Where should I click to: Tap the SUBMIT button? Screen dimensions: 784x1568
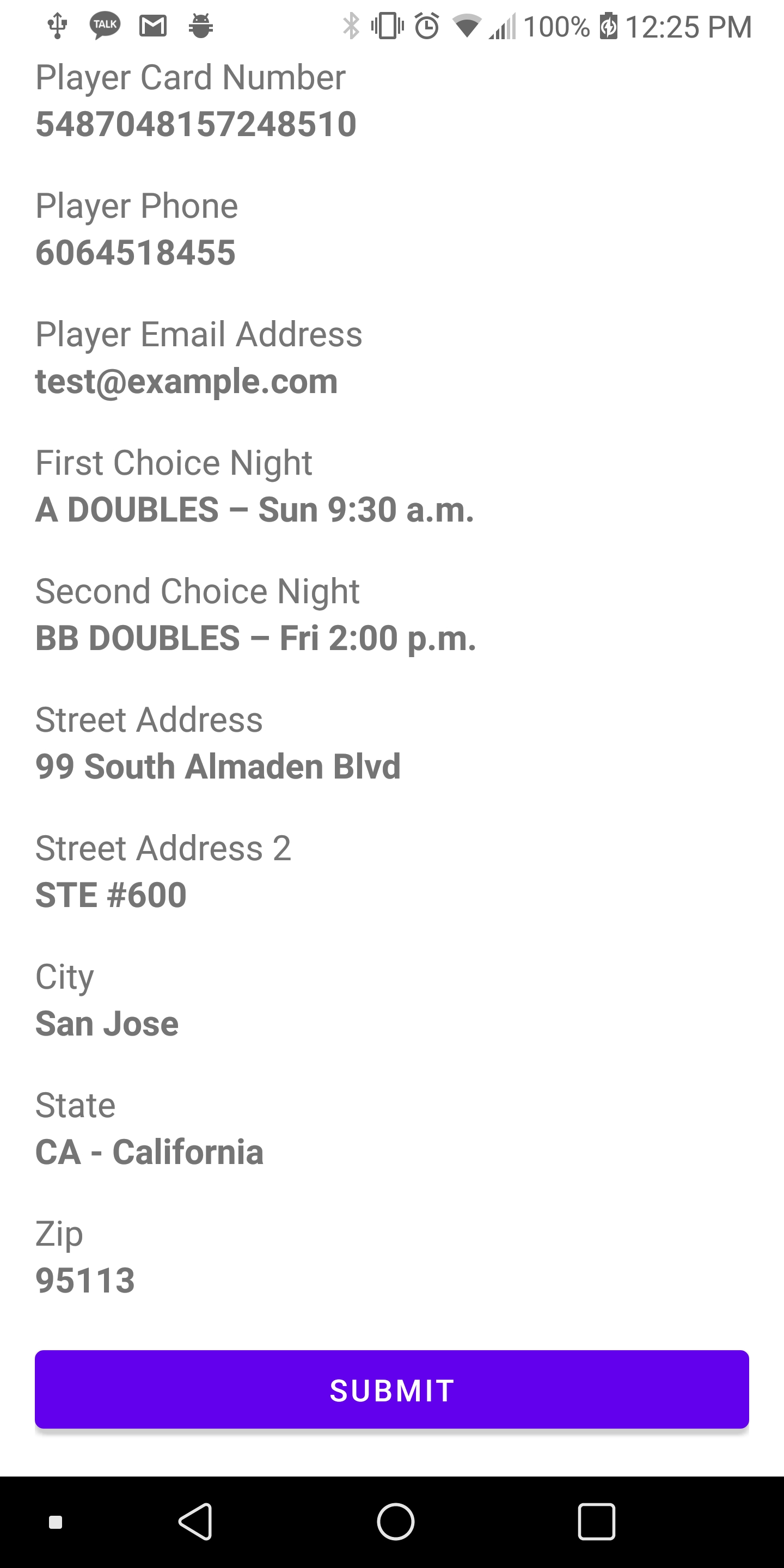tap(391, 1389)
